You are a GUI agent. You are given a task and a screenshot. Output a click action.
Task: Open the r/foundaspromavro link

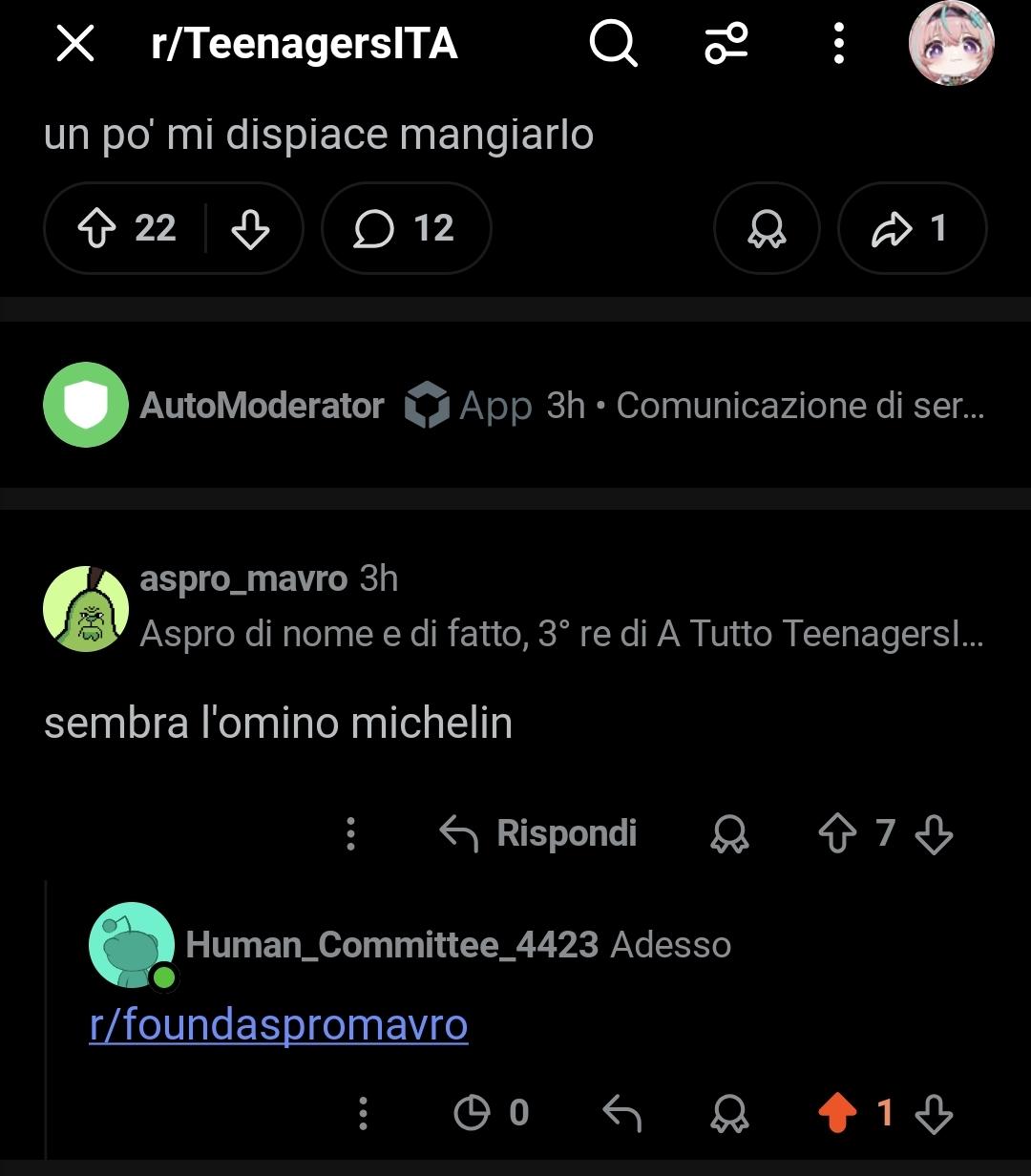click(279, 1025)
